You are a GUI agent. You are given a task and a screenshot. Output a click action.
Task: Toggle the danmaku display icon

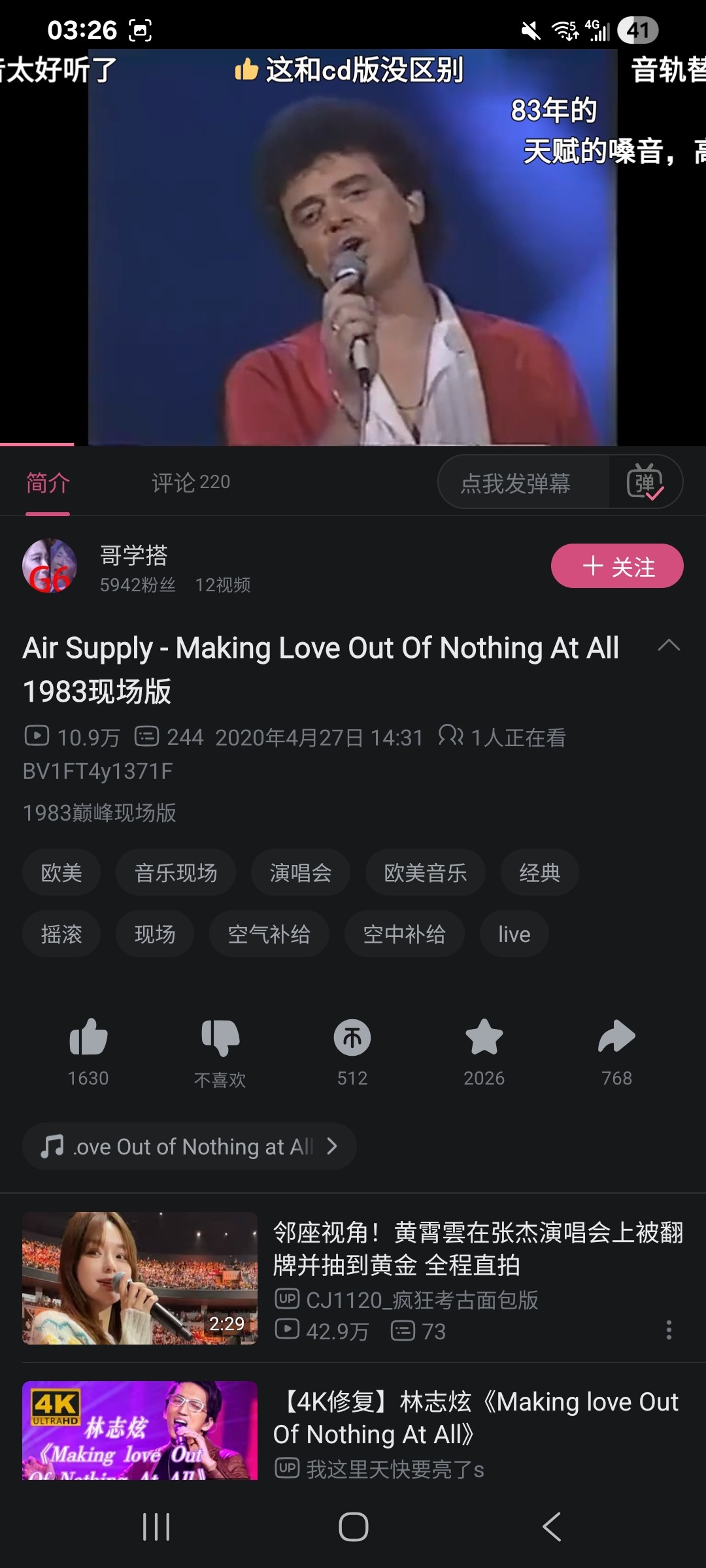[645, 483]
